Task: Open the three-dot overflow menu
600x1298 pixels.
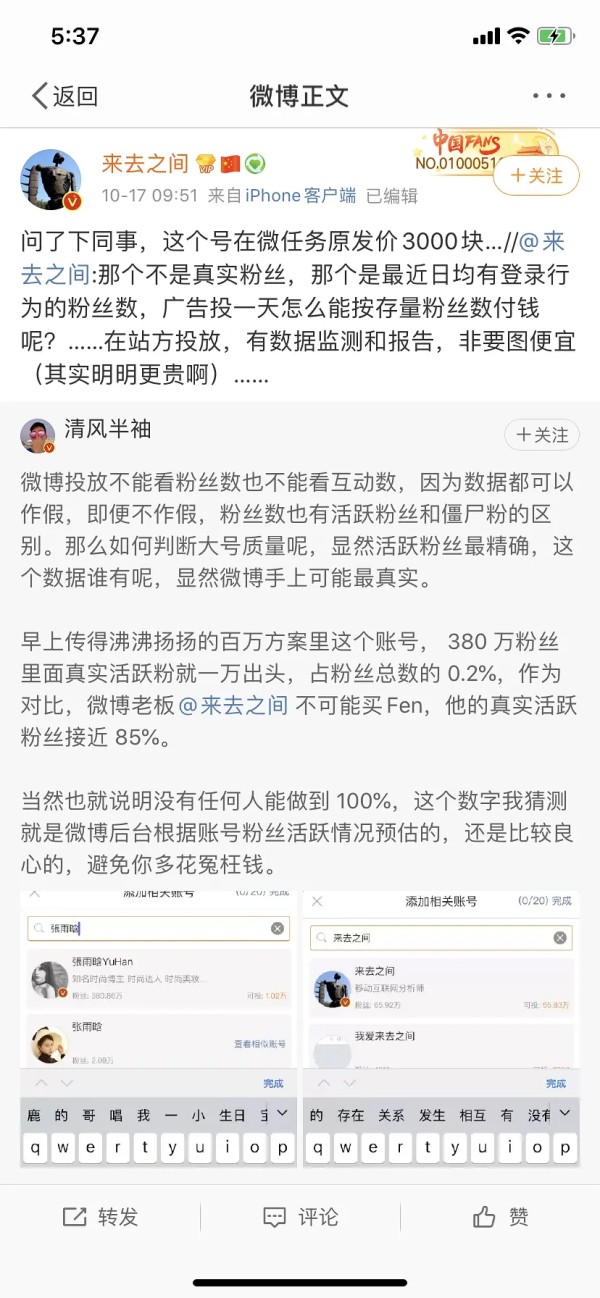Action: 549,96
